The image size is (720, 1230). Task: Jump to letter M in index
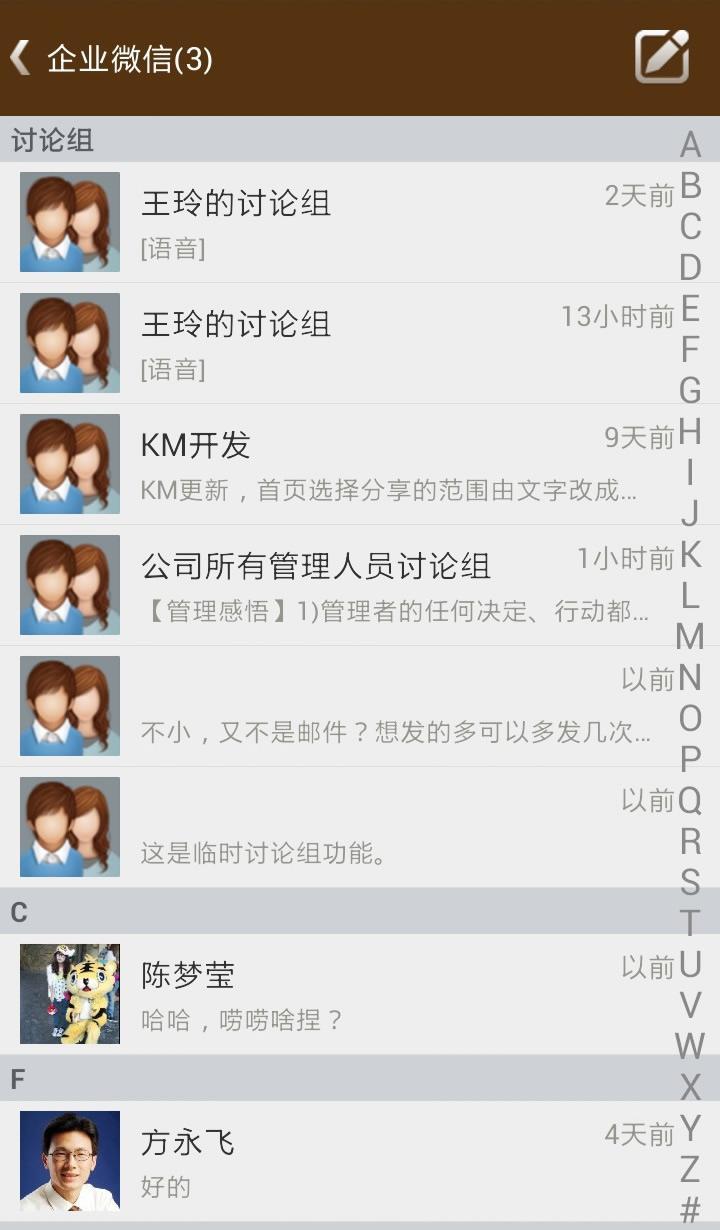690,636
